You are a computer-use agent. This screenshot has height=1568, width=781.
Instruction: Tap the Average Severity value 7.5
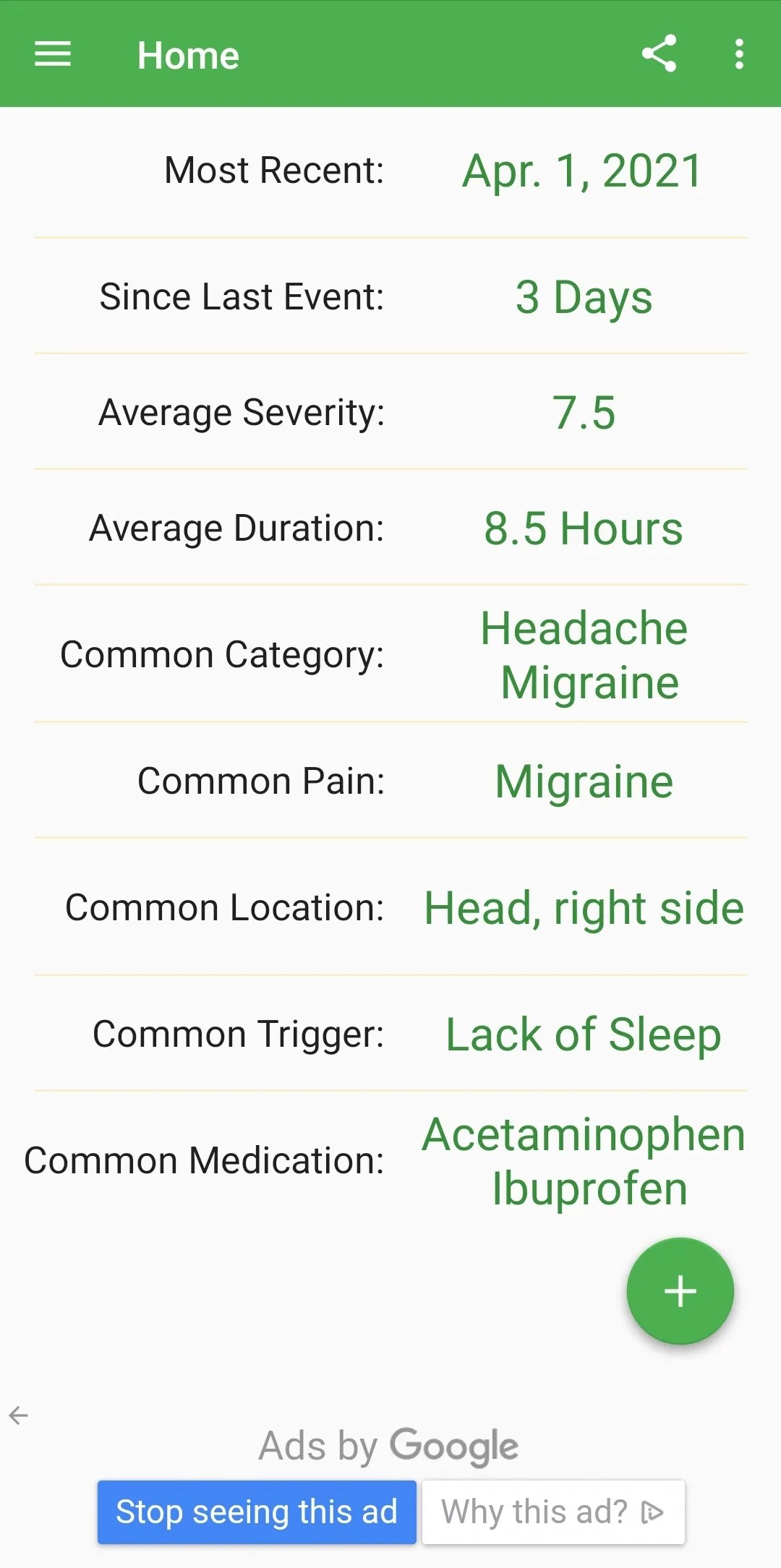[x=583, y=412]
